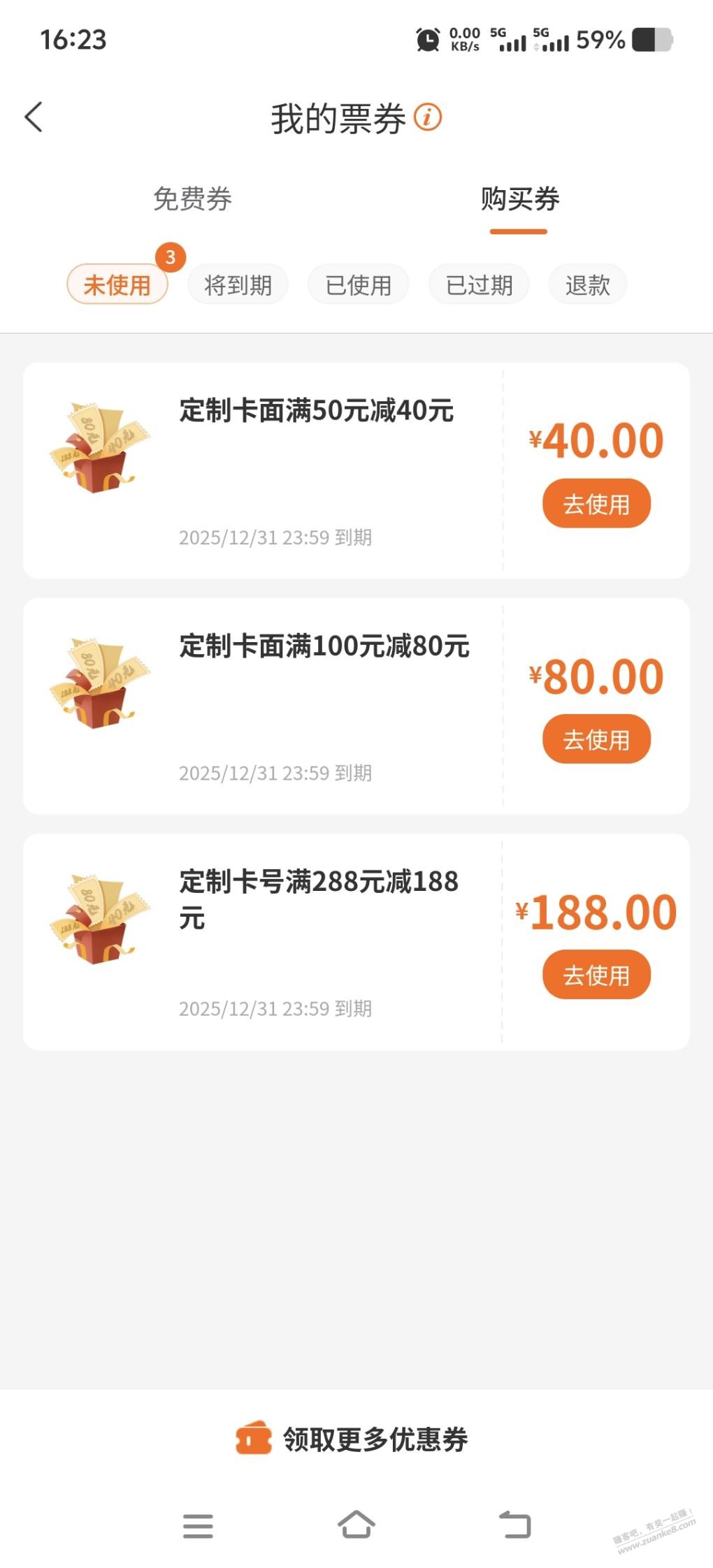Use the ¥80.00 coupon via 去使用
This screenshot has width=713, height=1568.
click(x=596, y=739)
